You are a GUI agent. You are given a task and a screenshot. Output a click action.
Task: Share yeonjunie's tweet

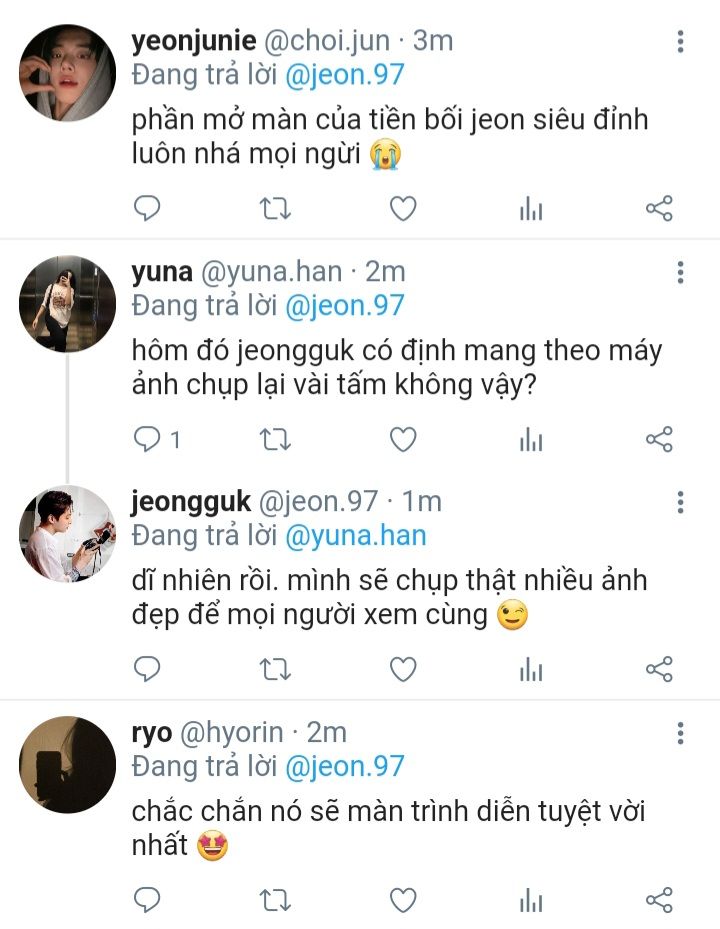[x=659, y=208]
